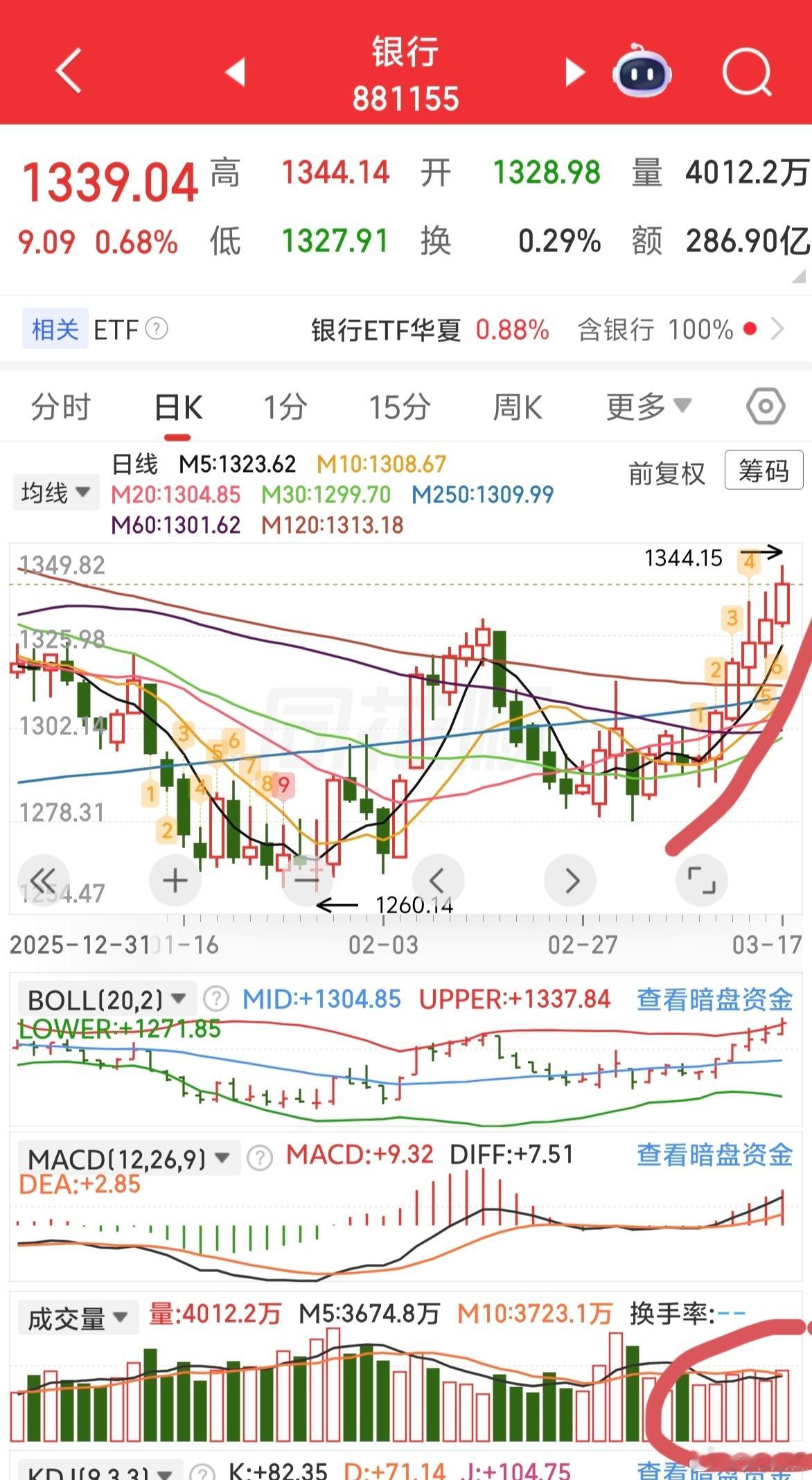
Task: Open chart settings via the crosshair icon
Action: click(x=765, y=408)
